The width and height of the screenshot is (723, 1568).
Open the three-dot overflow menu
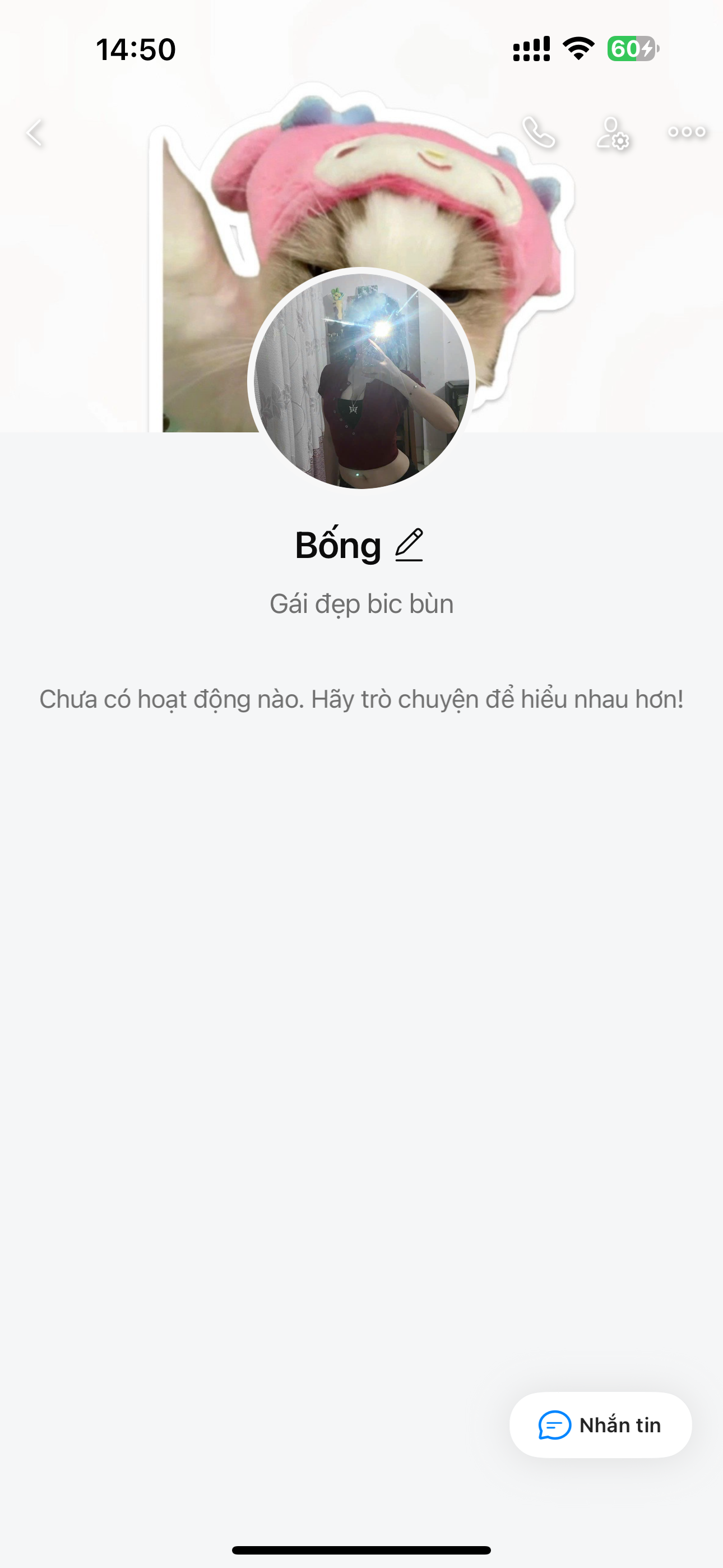(x=687, y=132)
